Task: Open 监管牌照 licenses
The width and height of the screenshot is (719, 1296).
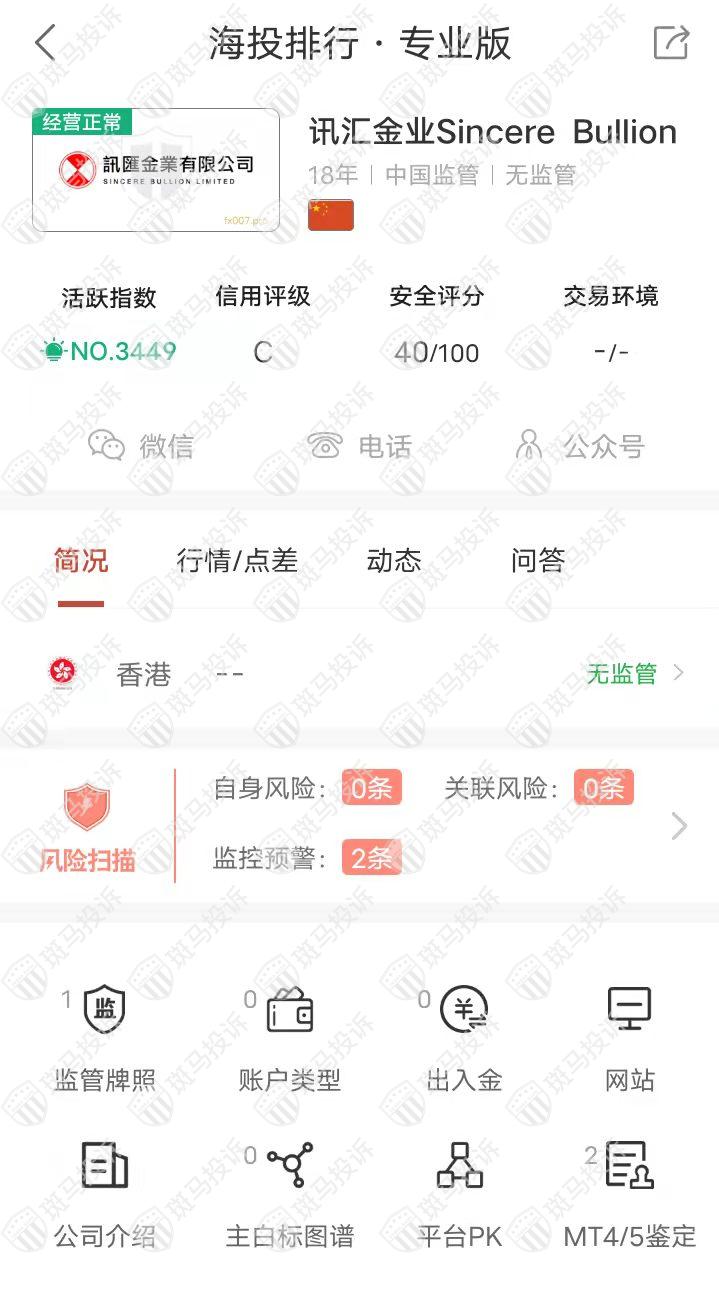Action: click(105, 1035)
